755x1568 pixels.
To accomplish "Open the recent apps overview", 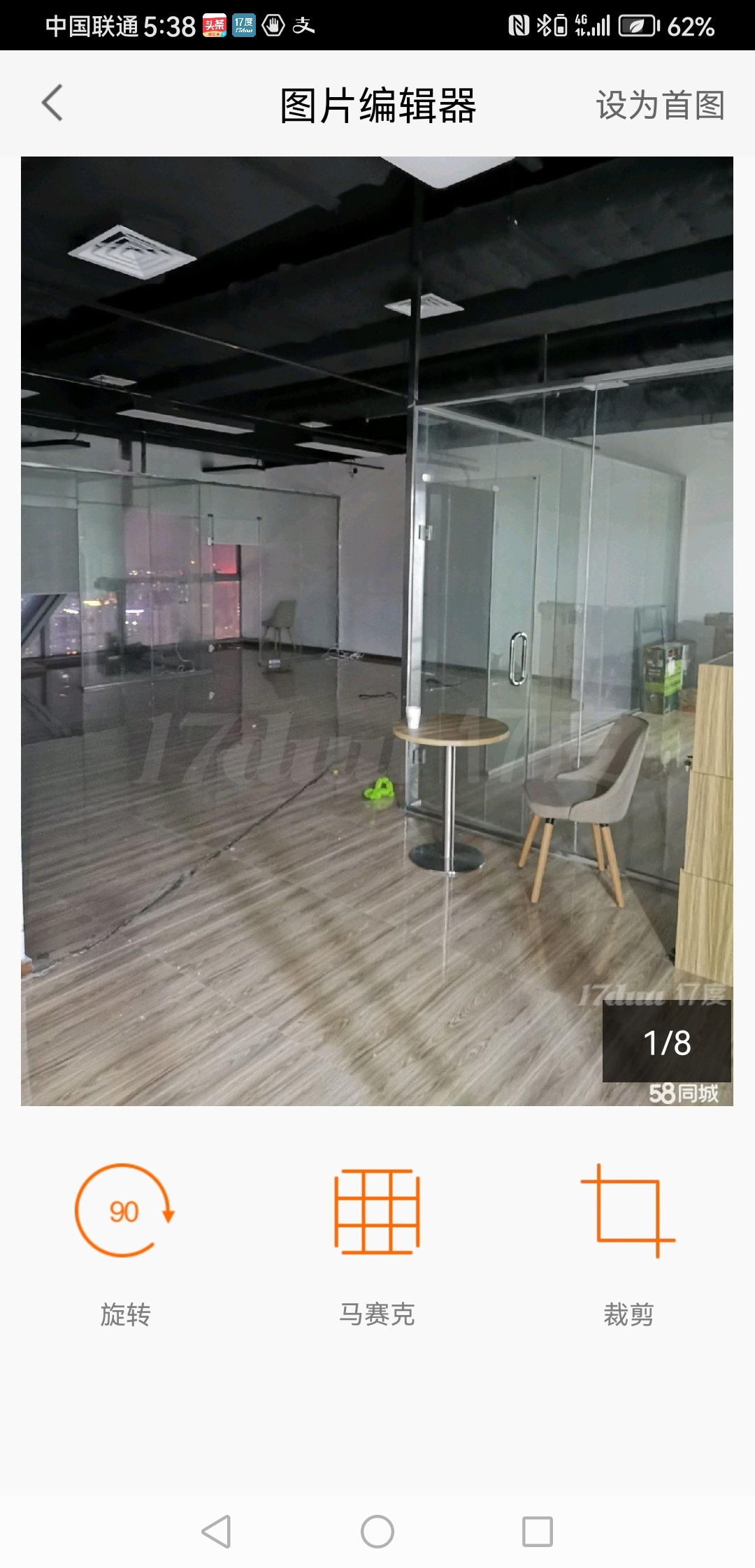I will (x=538, y=1532).
